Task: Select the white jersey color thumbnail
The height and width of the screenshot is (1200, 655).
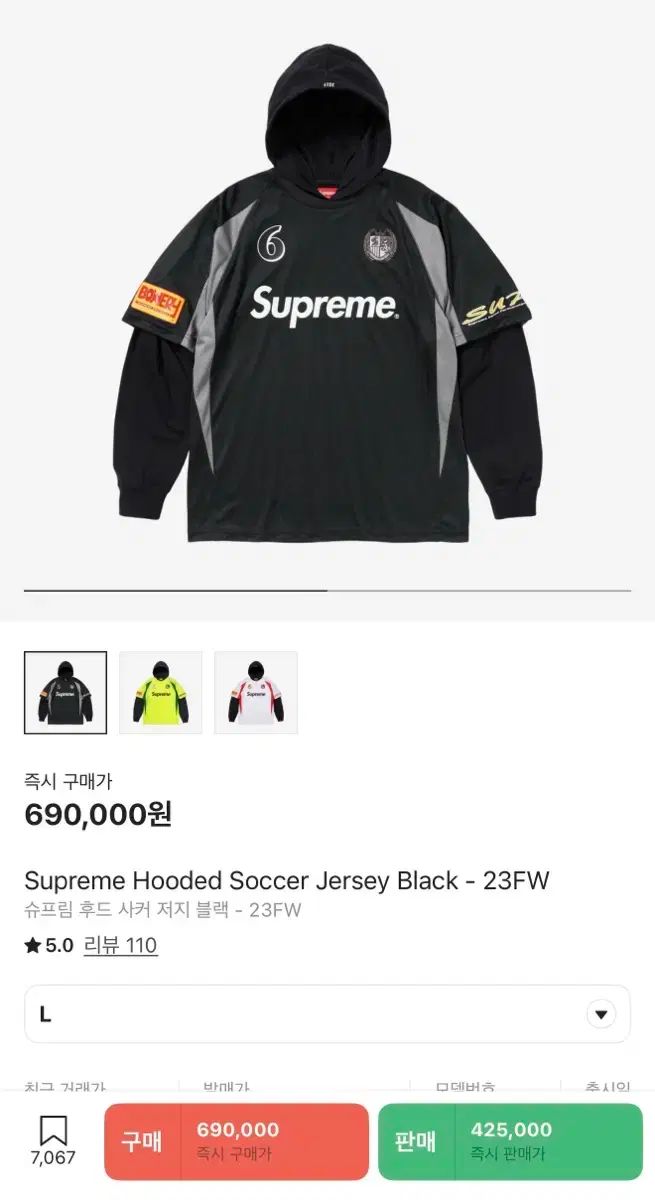Action: pyautogui.click(x=256, y=693)
